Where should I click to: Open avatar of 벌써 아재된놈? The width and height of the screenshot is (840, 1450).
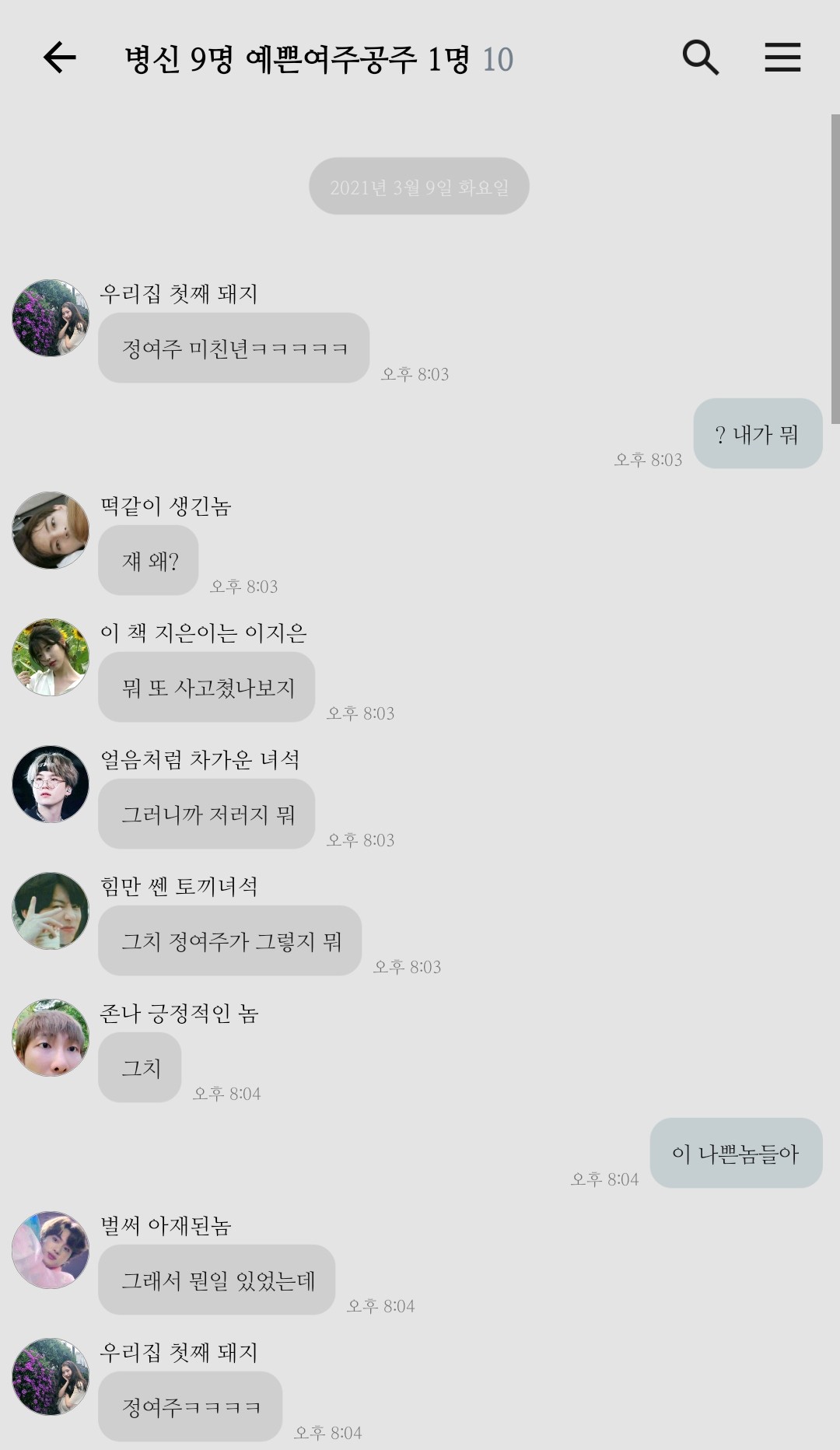tap(51, 1249)
